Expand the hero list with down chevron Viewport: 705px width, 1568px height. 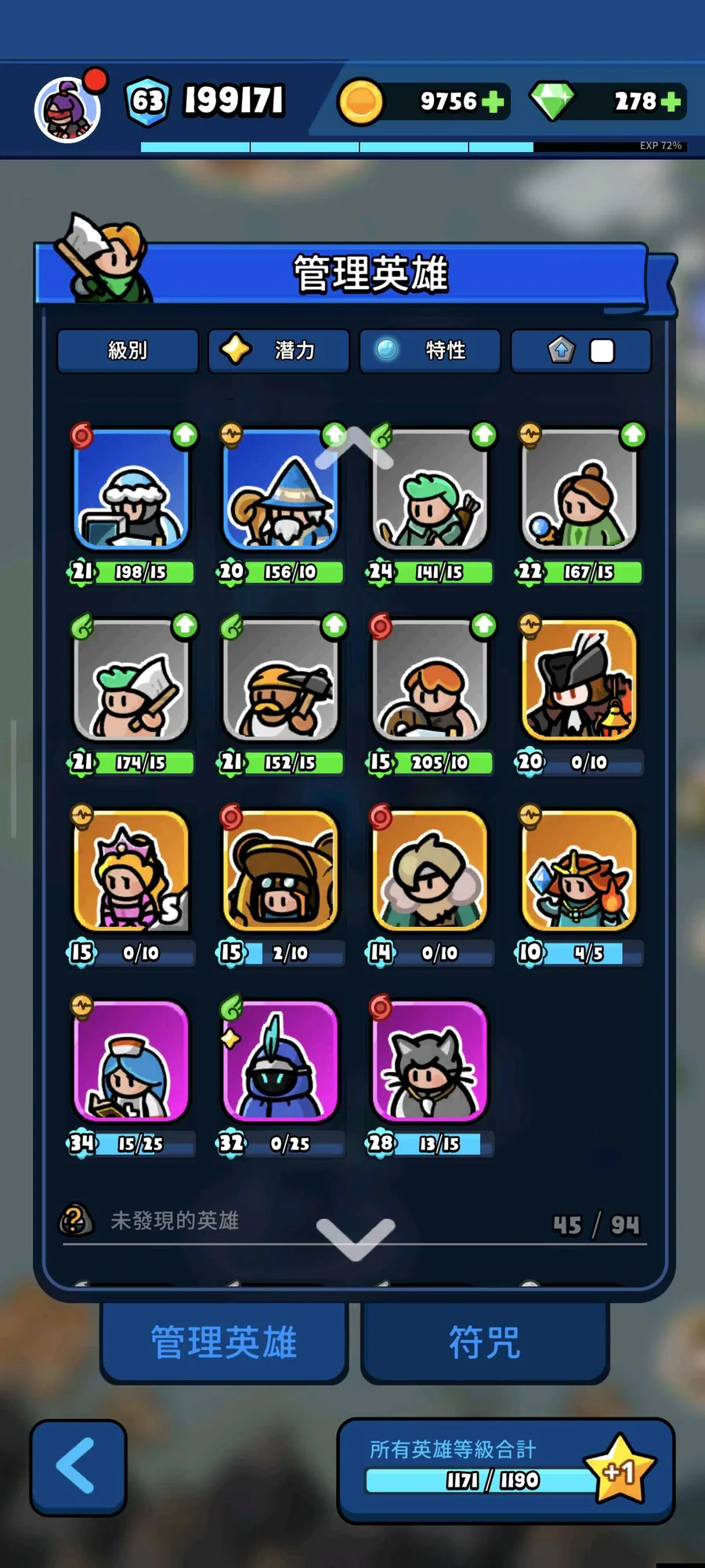(355, 1238)
